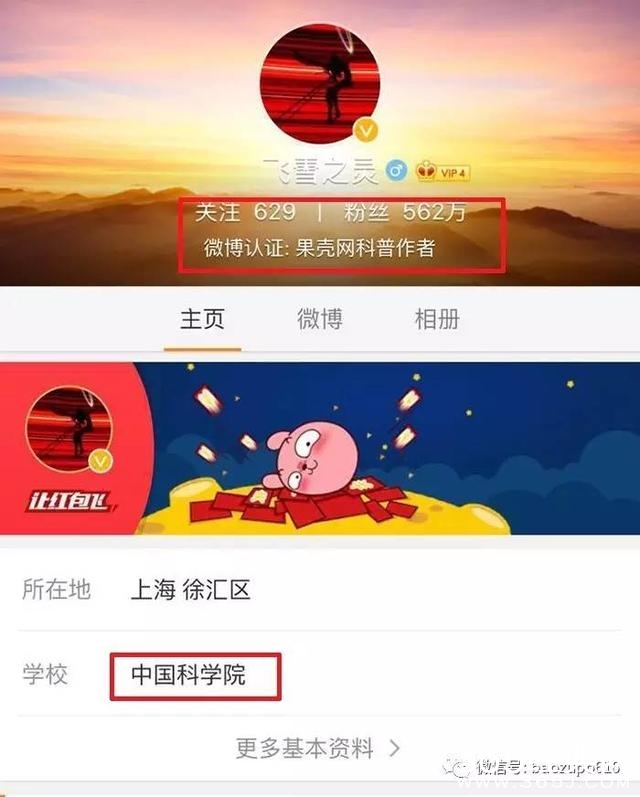View the 关注 629 following list
640x797 pixels.
[x=245, y=212]
